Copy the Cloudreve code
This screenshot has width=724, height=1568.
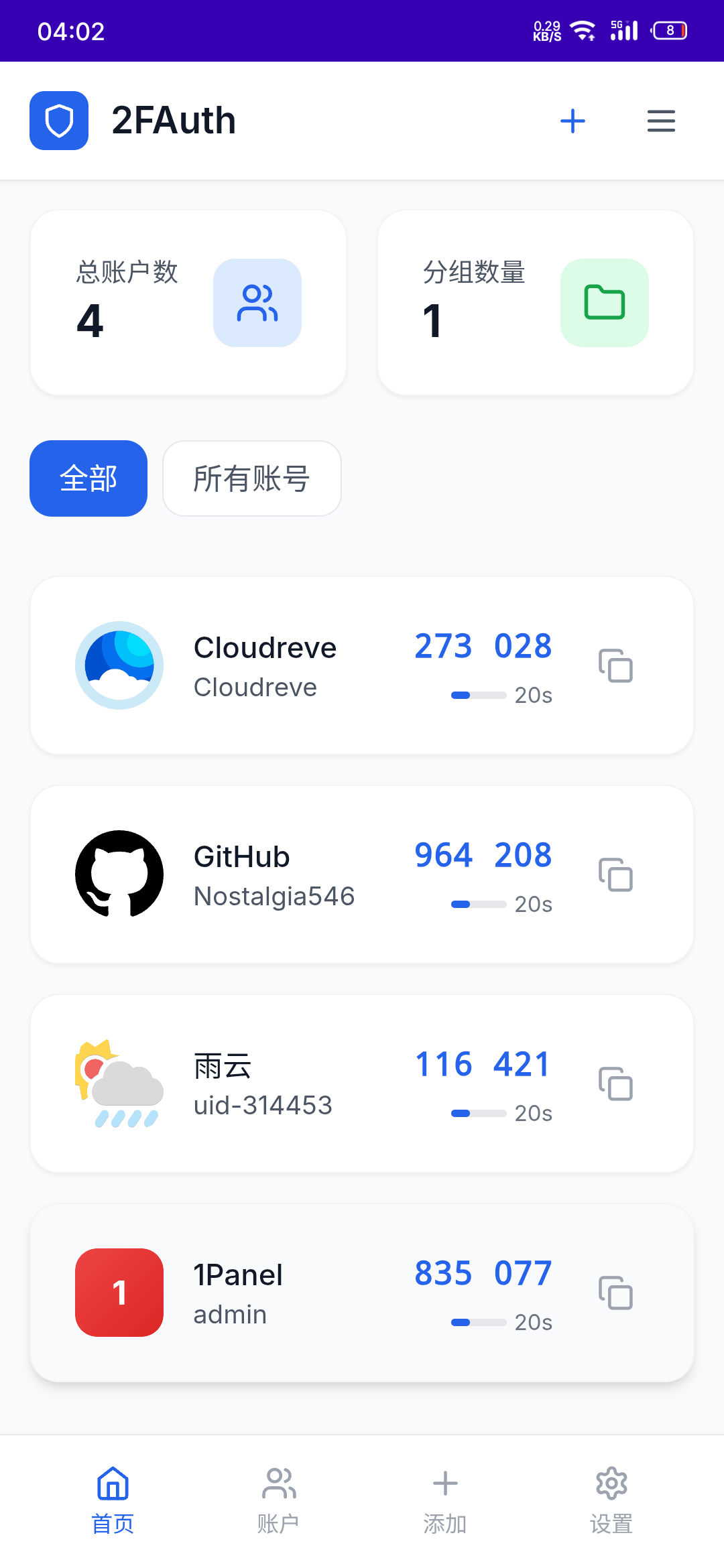coord(615,665)
